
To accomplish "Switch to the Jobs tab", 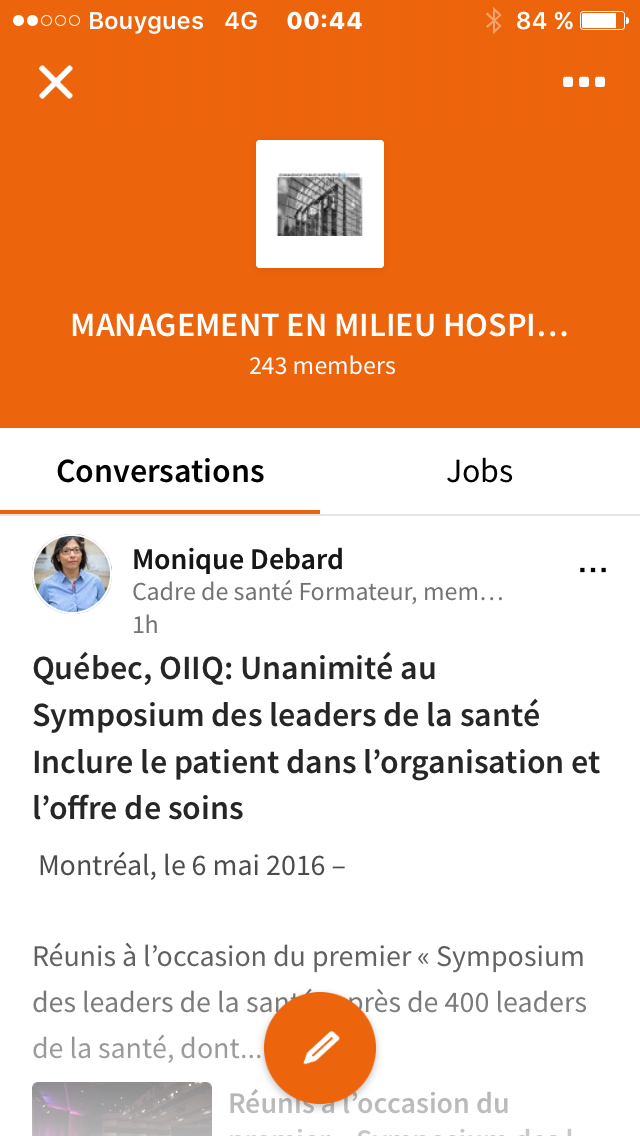I will 479,471.
